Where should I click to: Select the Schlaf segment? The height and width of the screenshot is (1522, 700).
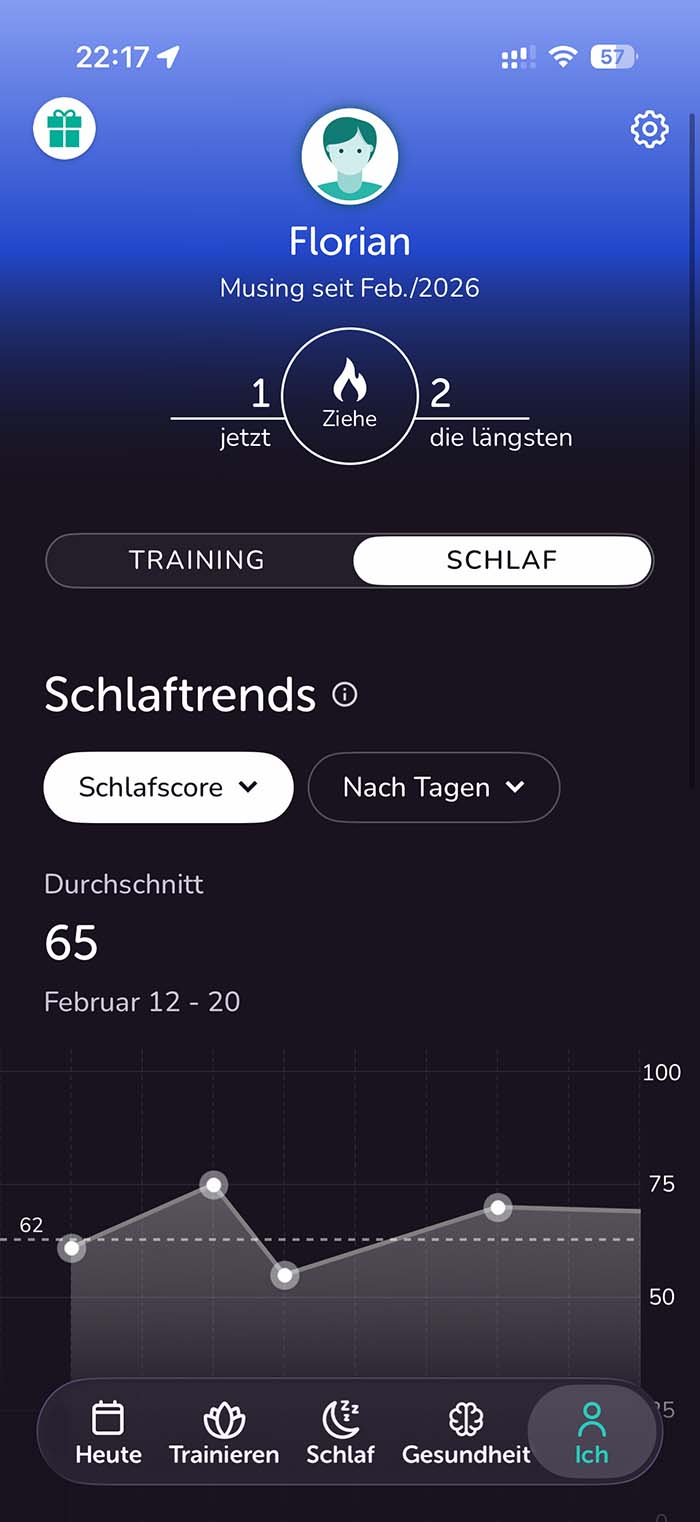502,560
